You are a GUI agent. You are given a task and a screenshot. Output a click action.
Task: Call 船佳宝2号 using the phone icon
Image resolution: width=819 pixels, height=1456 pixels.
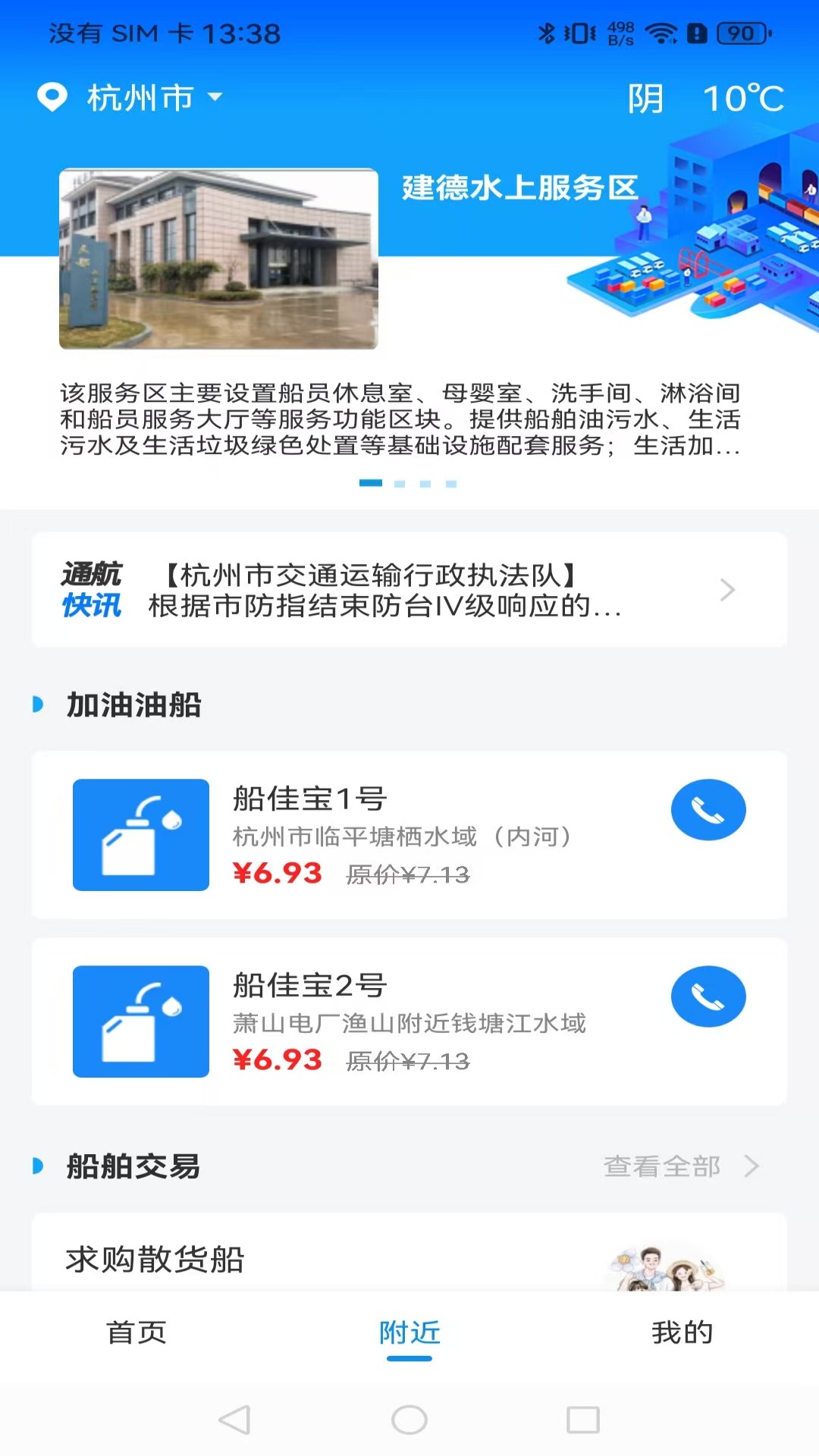pos(708,996)
